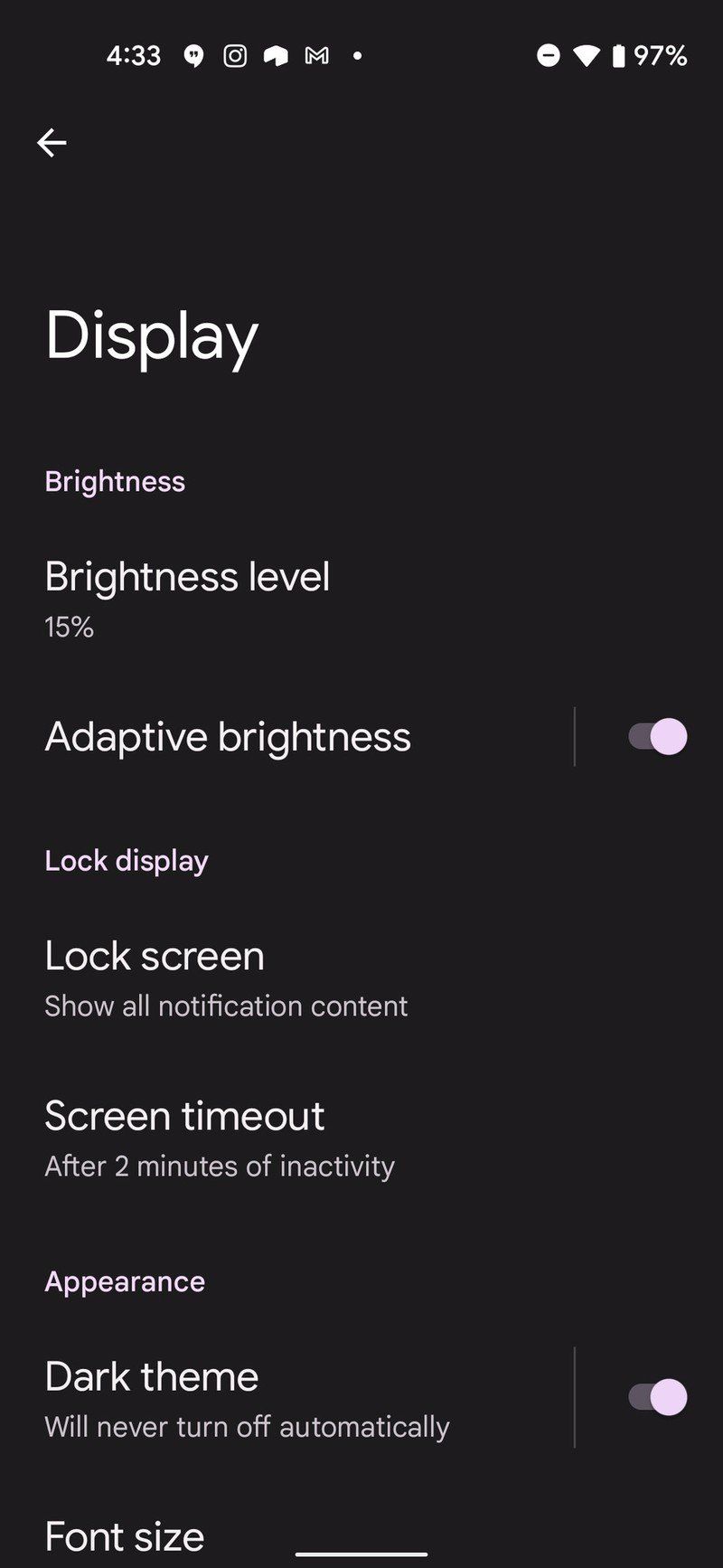Image resolution: width=723 pixels, height=1568 pixels.
Task: Tap the Instagram notification icon
Action: tap(234, 55)
